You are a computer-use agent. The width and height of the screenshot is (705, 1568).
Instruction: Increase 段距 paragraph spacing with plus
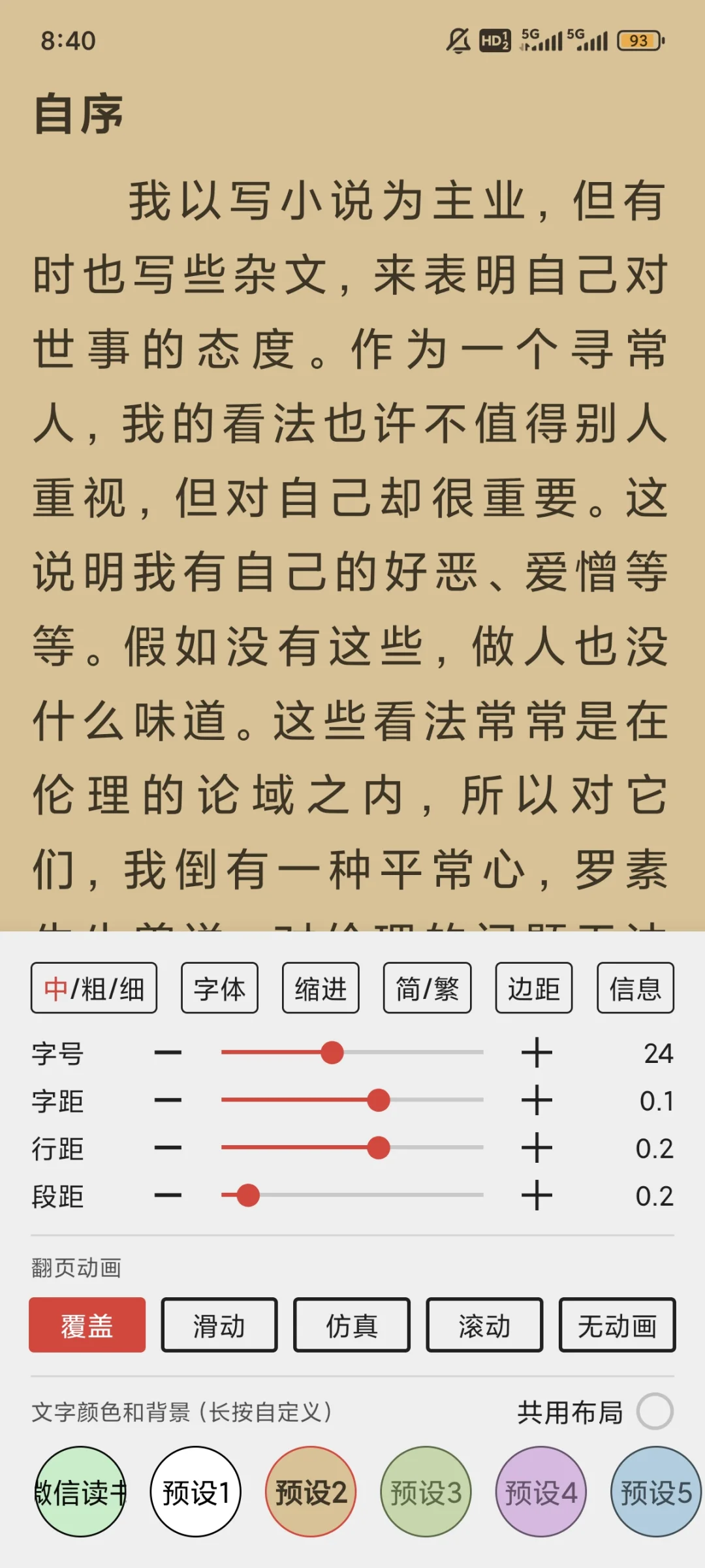coord(537,1195)
